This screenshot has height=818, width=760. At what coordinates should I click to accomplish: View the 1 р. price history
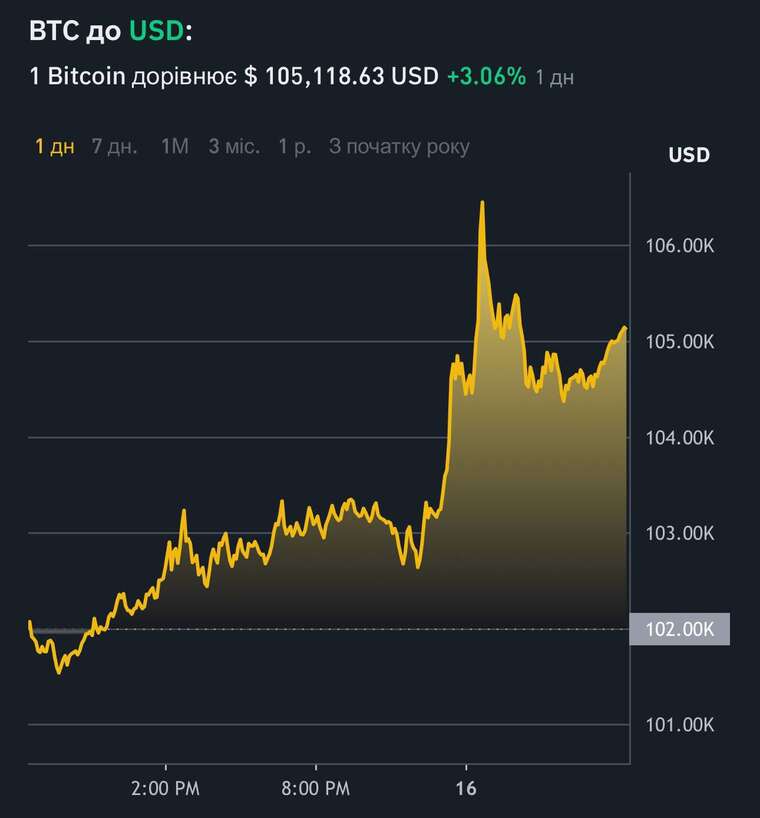(x=295, y=147)
